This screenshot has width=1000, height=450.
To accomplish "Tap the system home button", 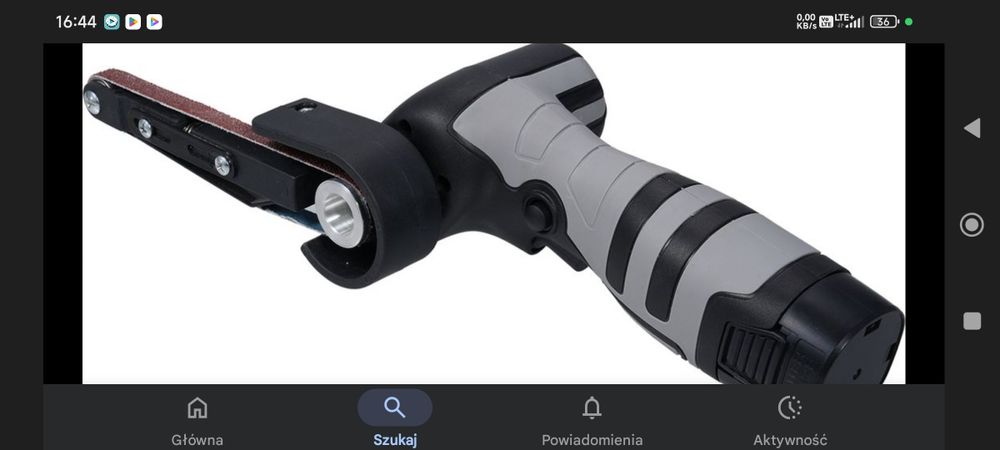I will [x=971, y=225].
